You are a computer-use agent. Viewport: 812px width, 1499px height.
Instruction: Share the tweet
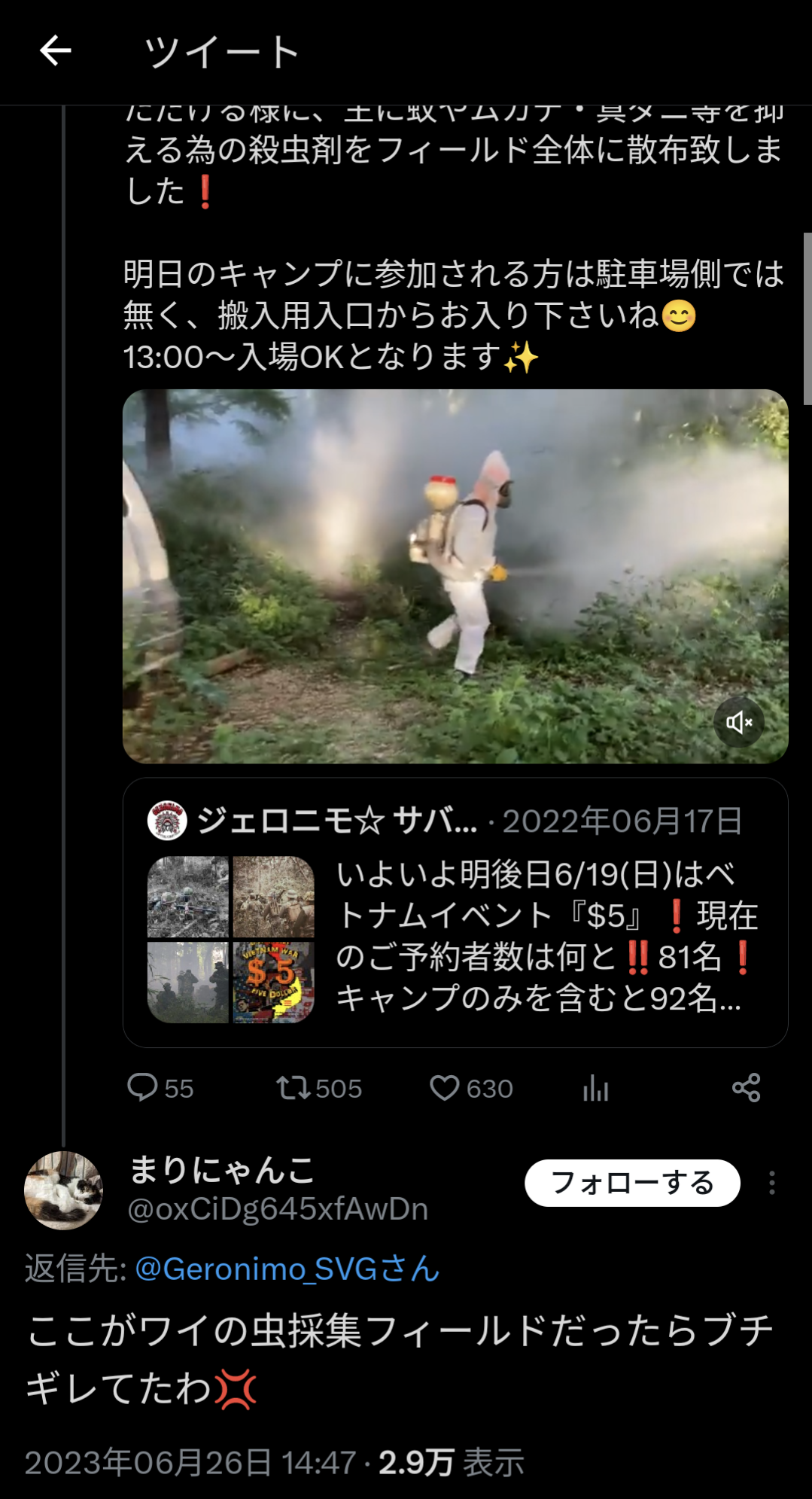(x=746, y=1088)
